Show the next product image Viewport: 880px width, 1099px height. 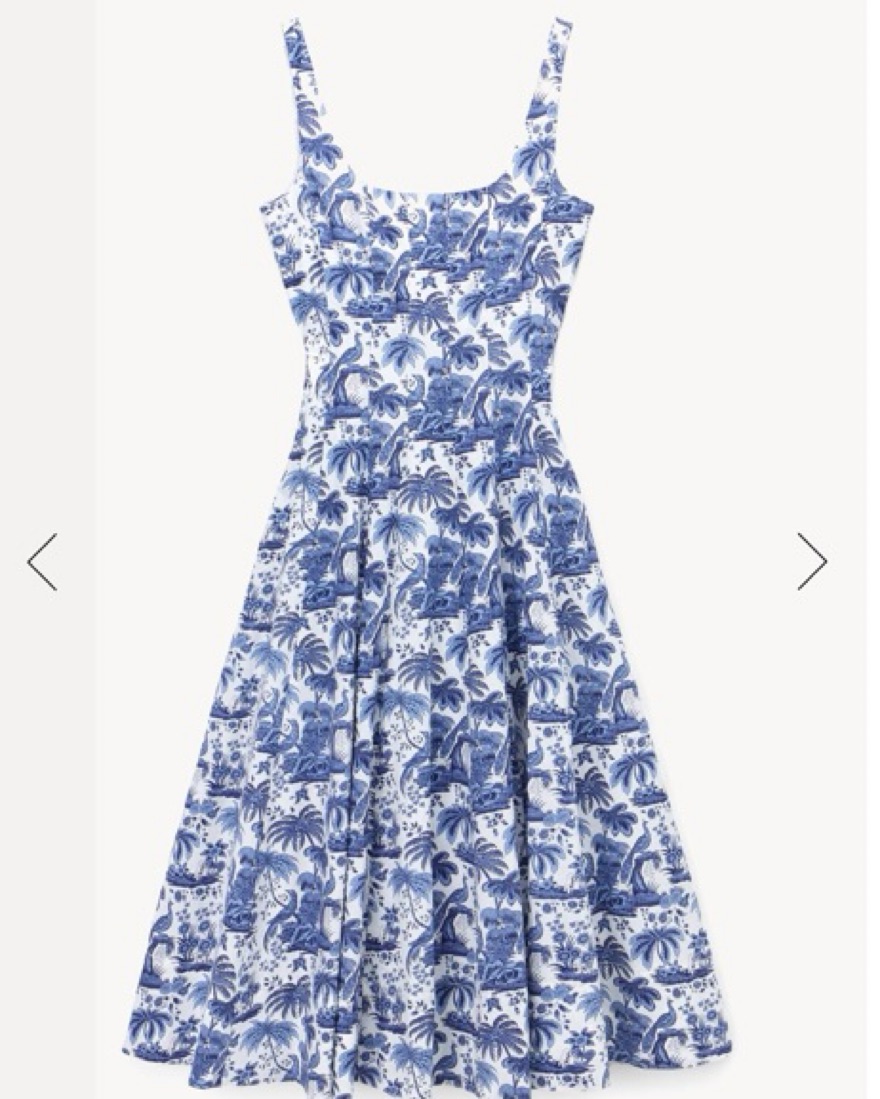click(811, 561)
